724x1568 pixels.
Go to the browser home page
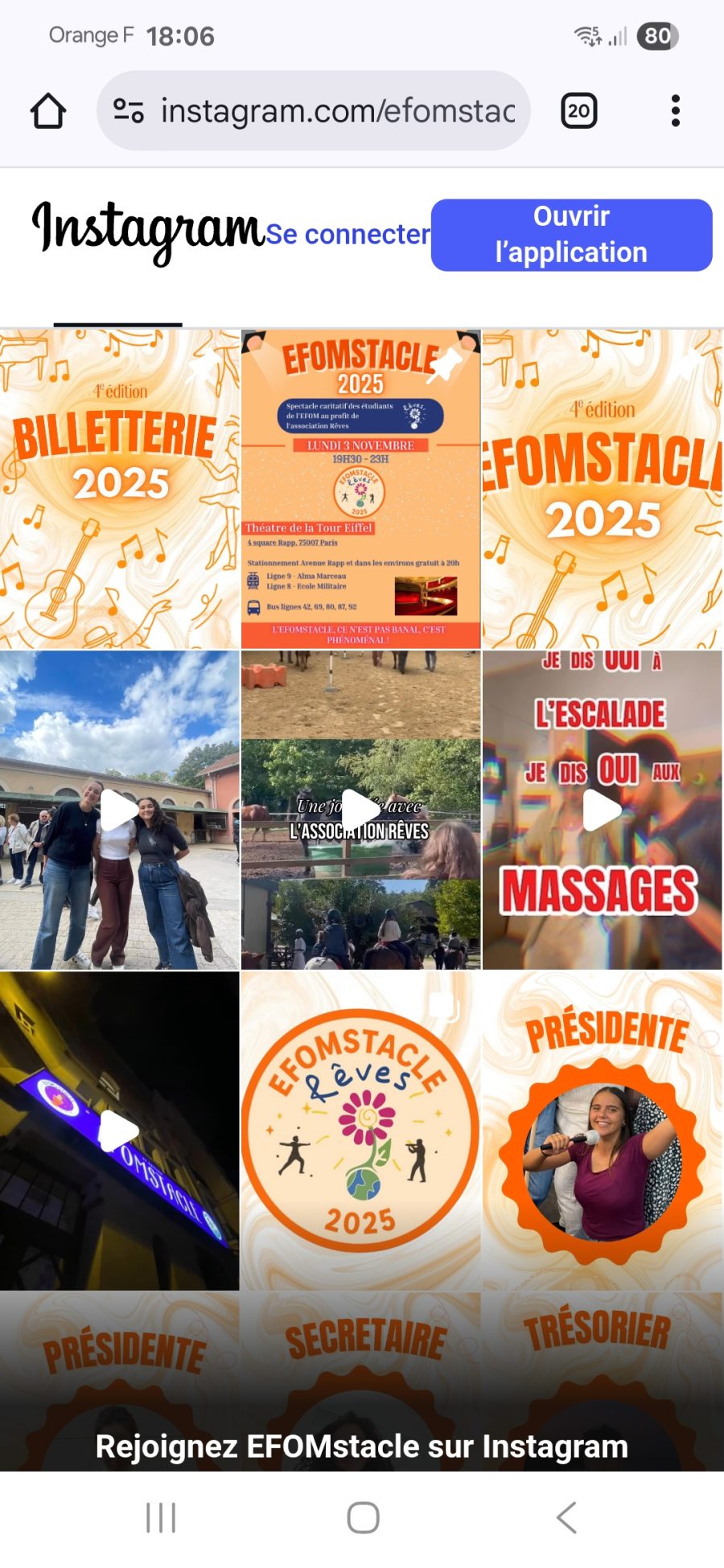(x=48, y=111)
